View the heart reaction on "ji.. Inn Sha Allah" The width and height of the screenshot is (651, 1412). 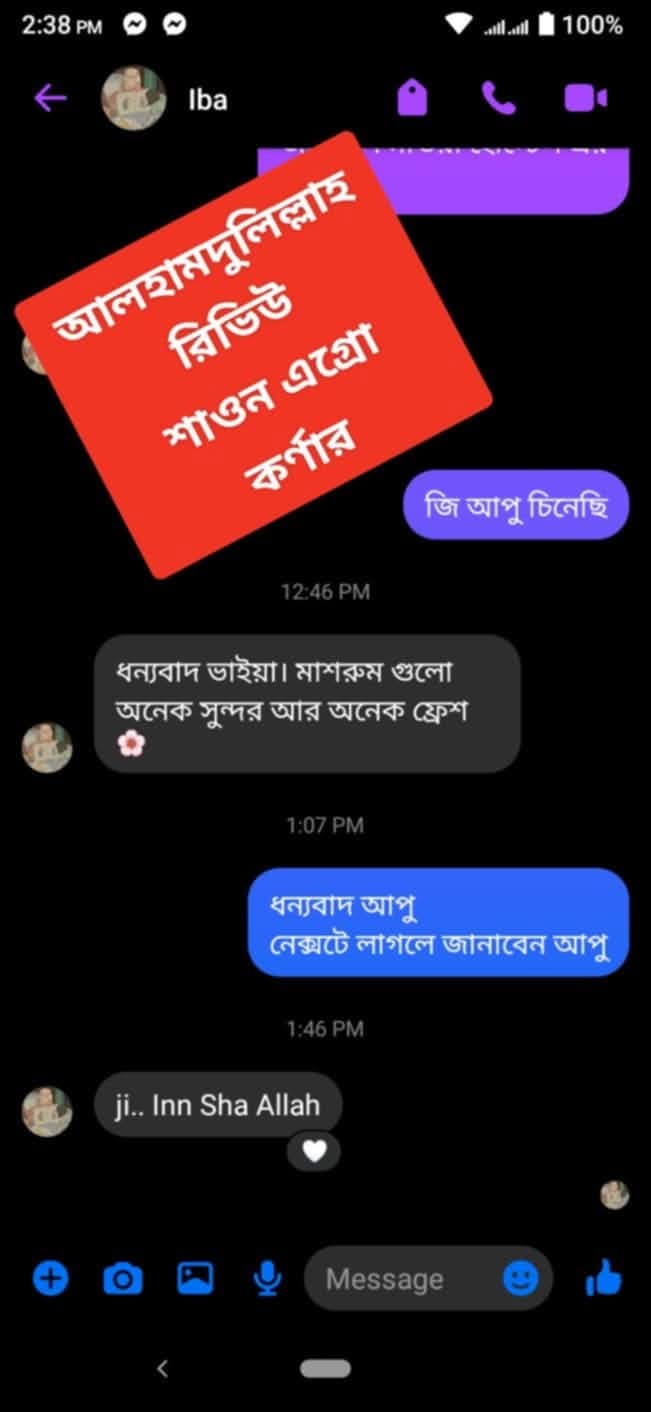tap(314, 1152)
